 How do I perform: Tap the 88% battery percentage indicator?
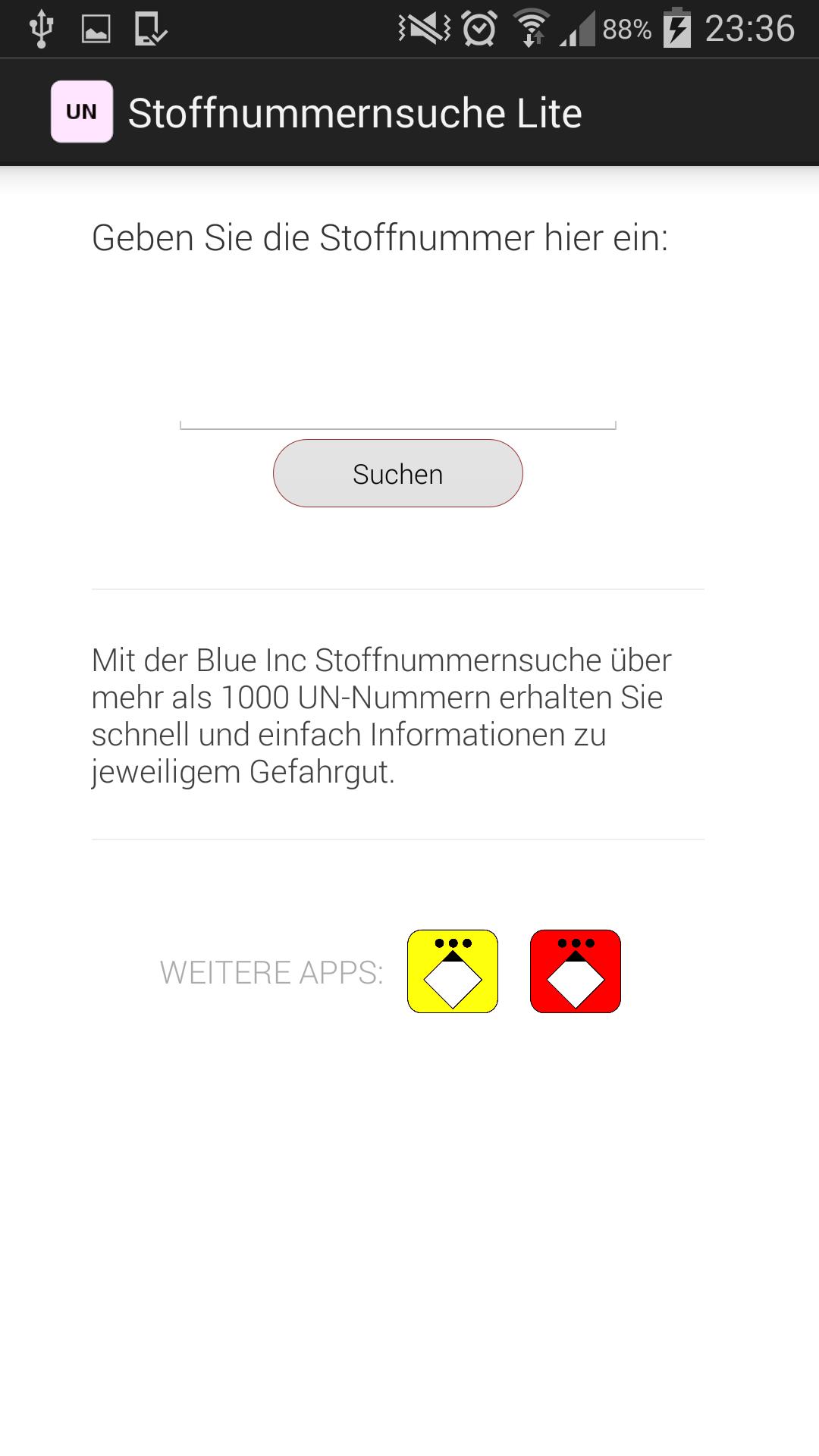click(627, 28)
